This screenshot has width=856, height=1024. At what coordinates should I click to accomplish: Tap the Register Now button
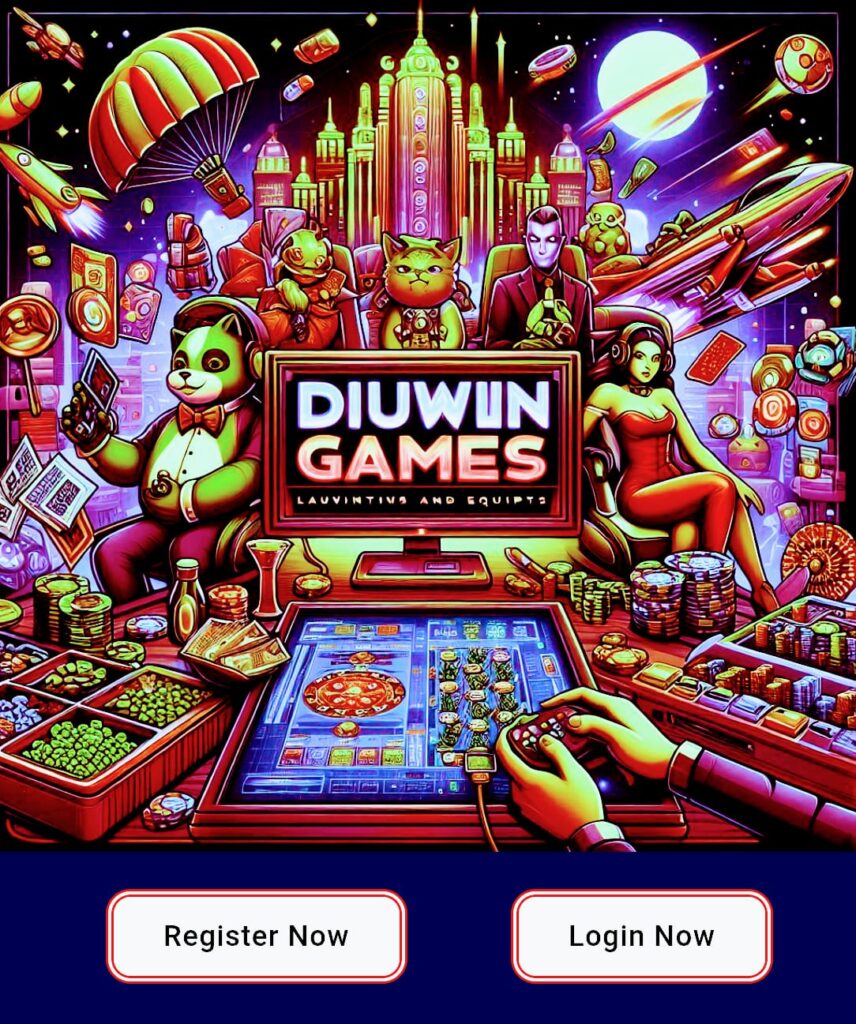click(256, 936)
